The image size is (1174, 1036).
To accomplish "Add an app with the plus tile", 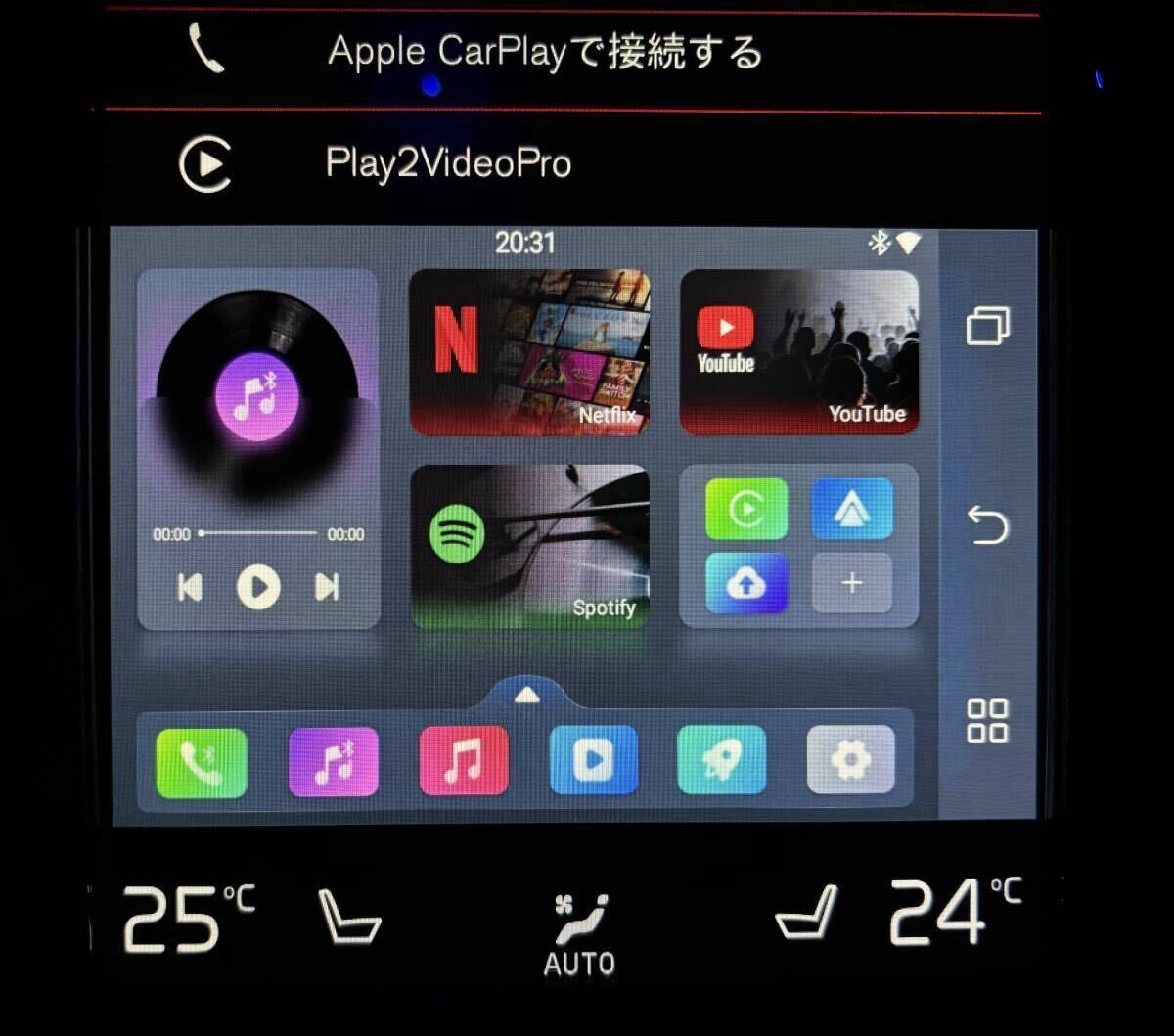I will (852, 583).
